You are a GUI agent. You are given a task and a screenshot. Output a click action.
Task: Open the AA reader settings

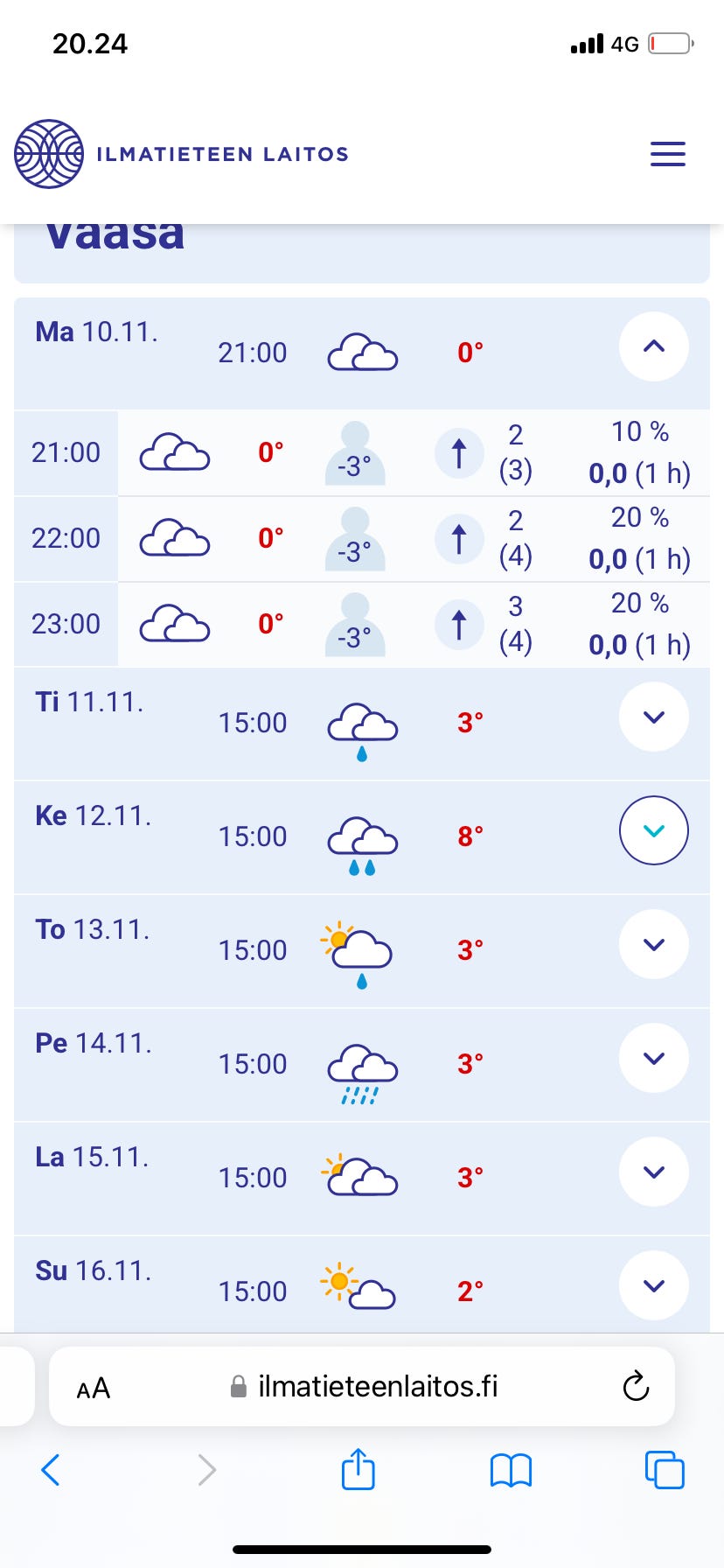pos(94,1388)
